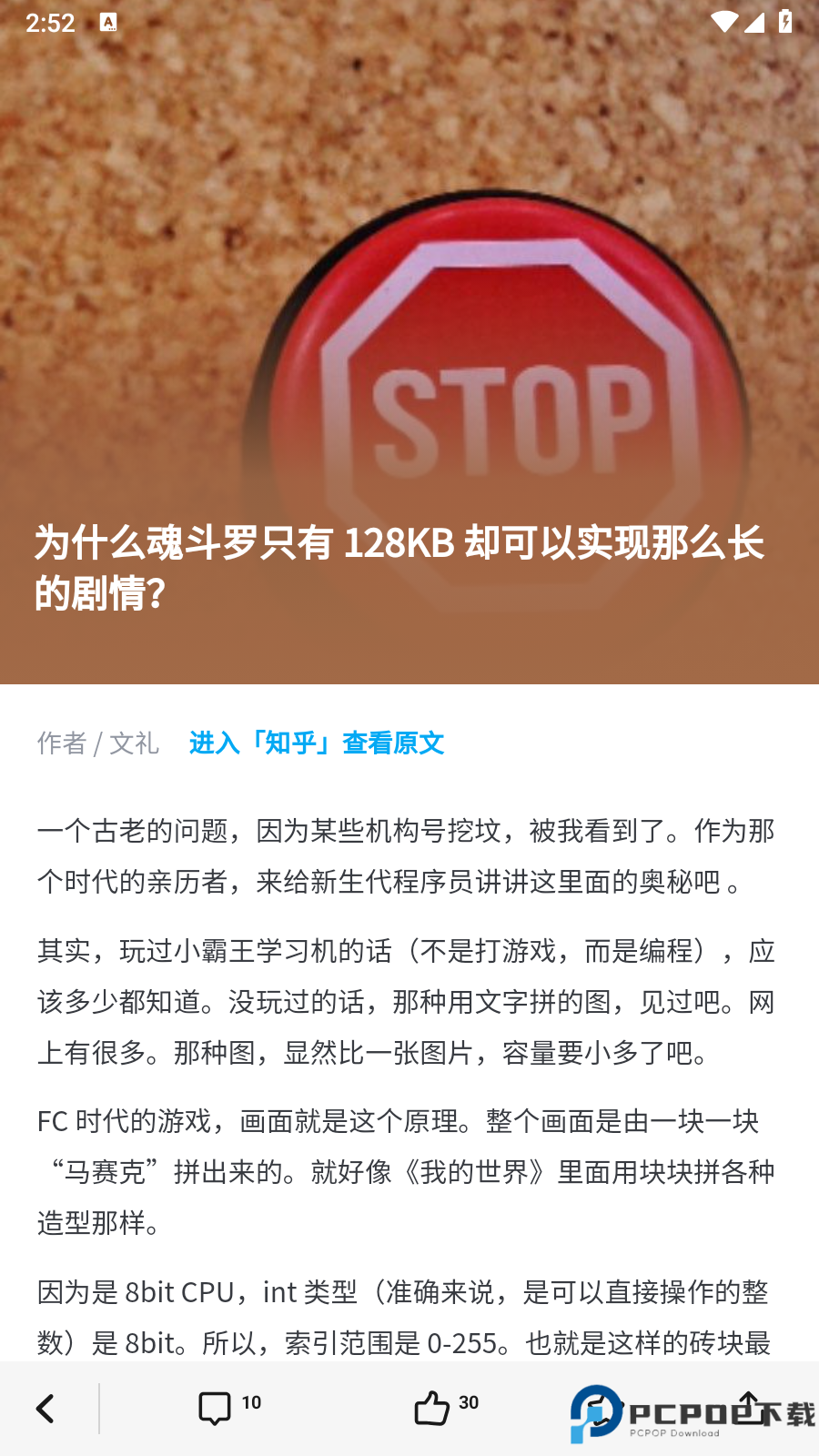Tap the back arrow at bottom left
Screen dimensions: 819x1456
(x=45, y=1409)
